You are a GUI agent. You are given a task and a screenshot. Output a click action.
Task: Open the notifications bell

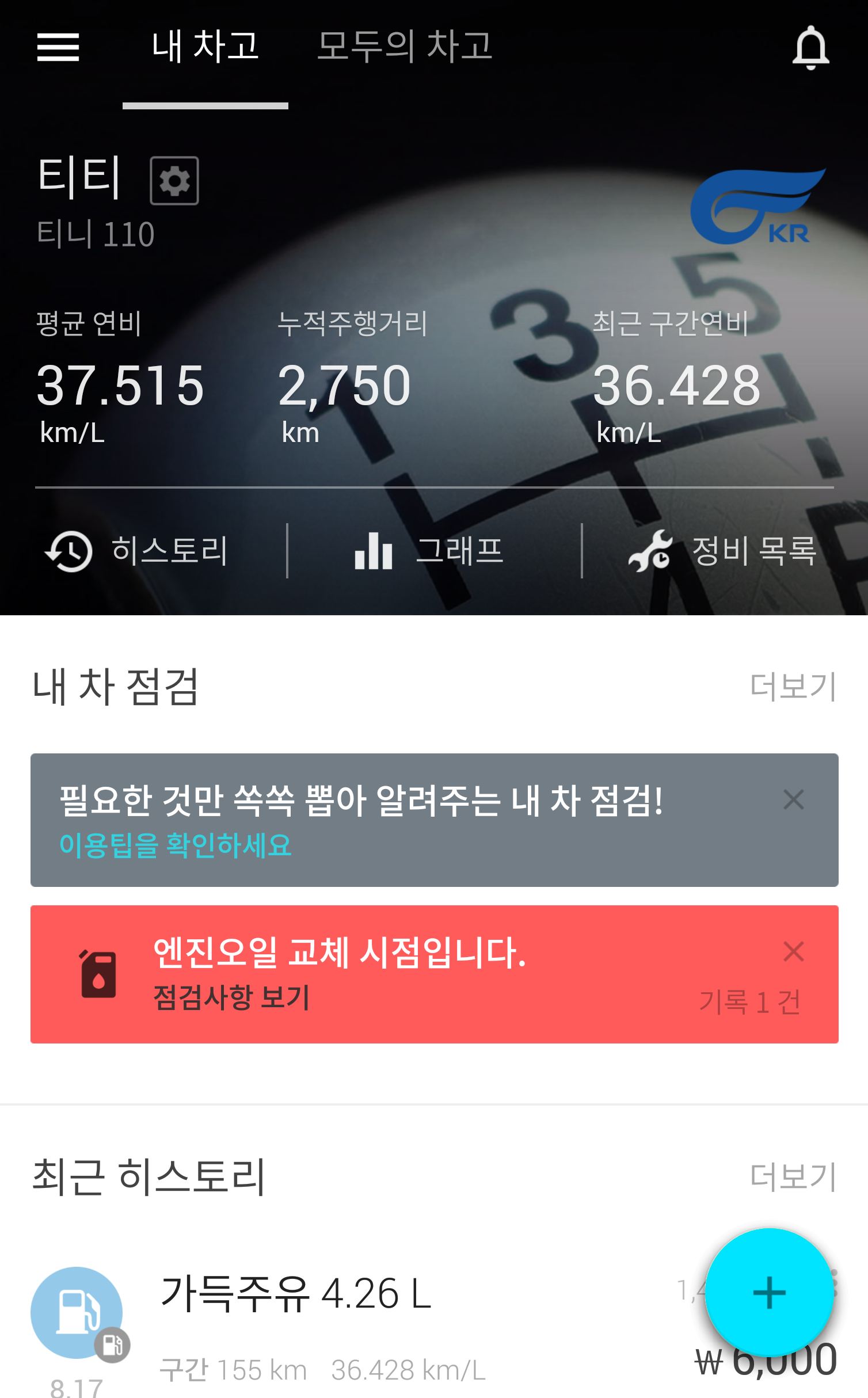coord(810,48)
